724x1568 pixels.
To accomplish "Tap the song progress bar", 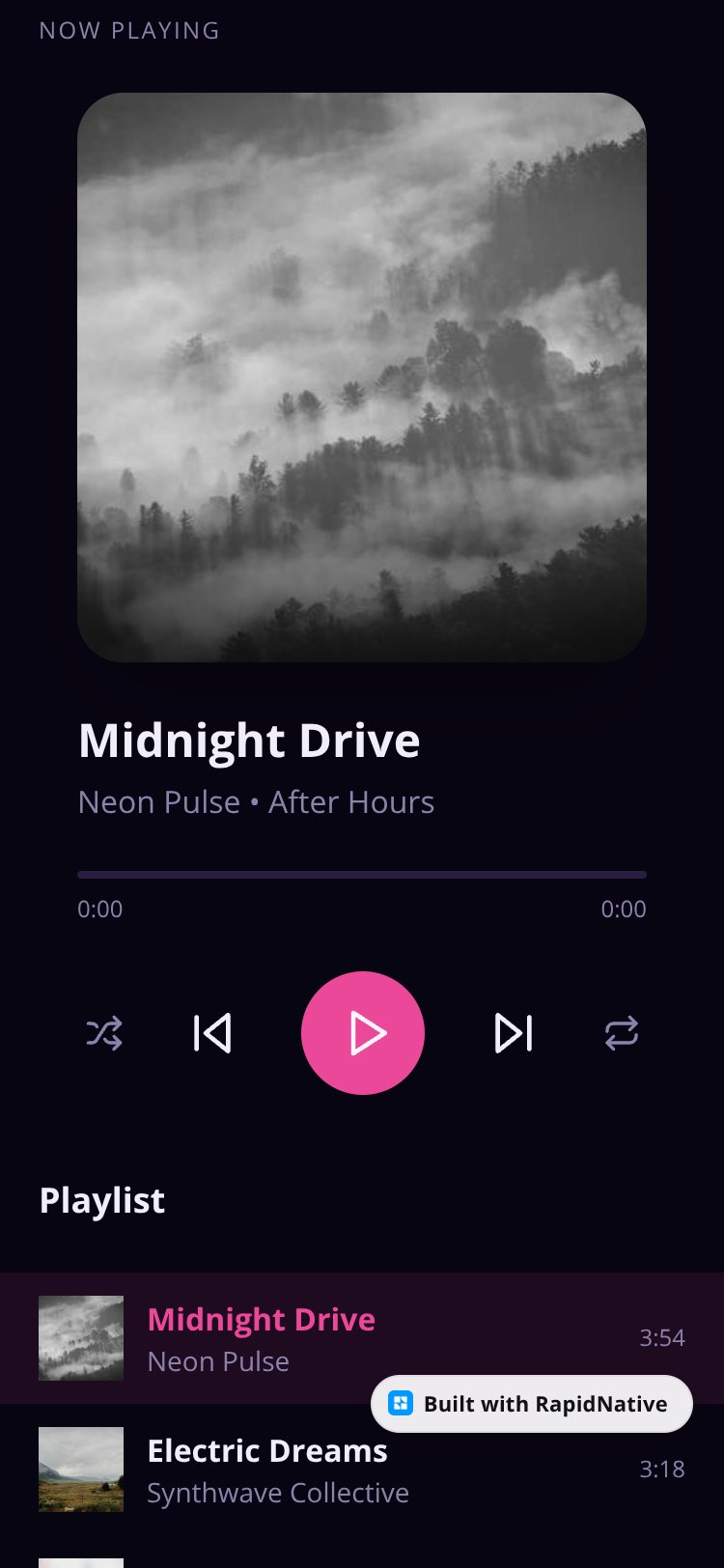I will (362, 875).
